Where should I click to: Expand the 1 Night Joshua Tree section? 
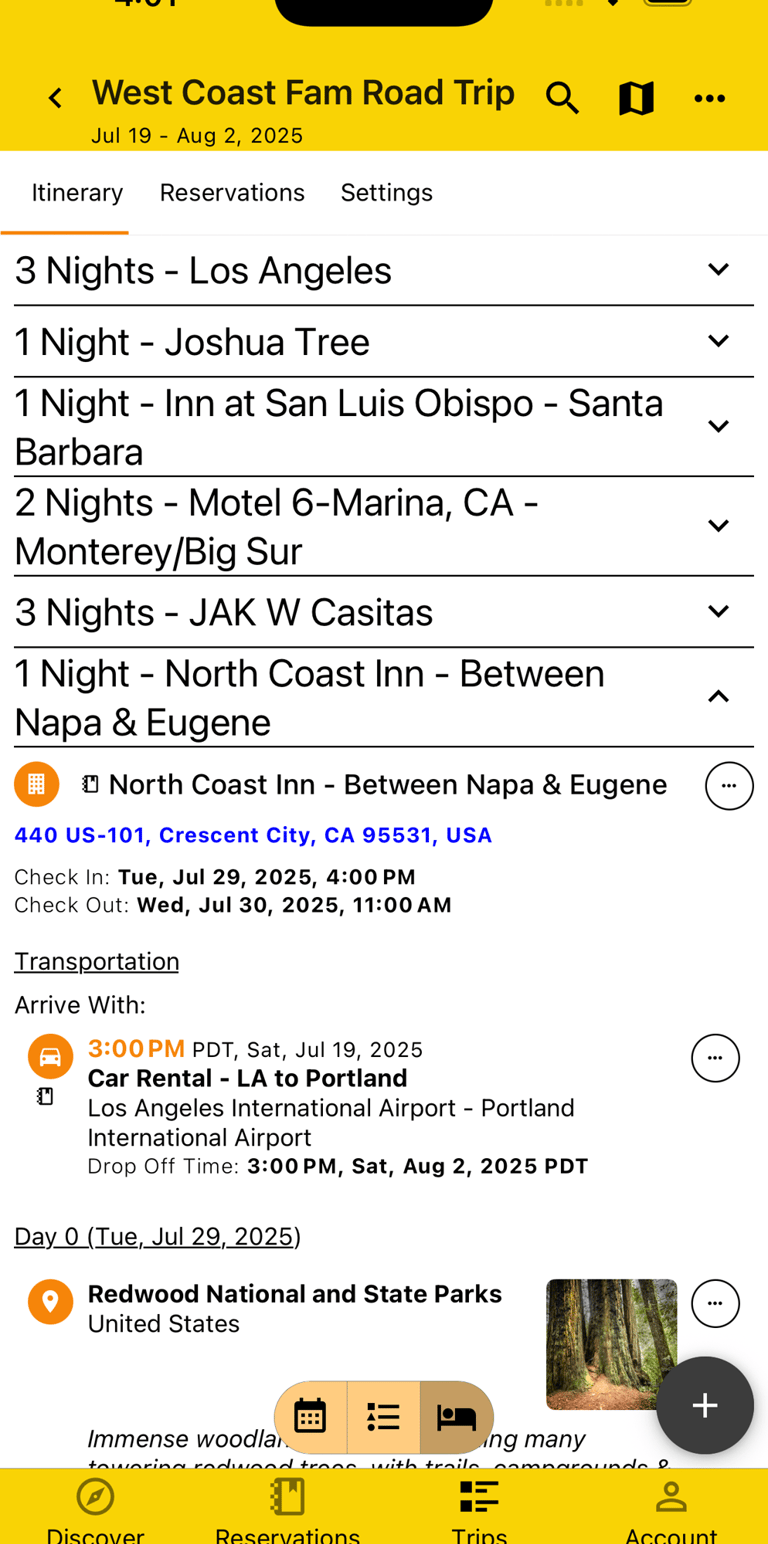718,340
